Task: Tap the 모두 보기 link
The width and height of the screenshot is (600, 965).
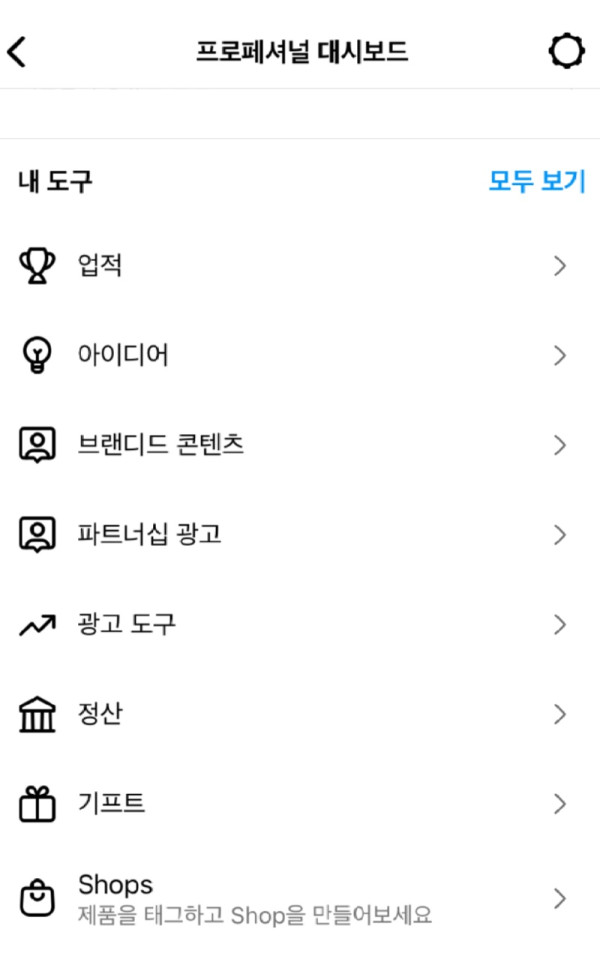Action: point(536,182)
